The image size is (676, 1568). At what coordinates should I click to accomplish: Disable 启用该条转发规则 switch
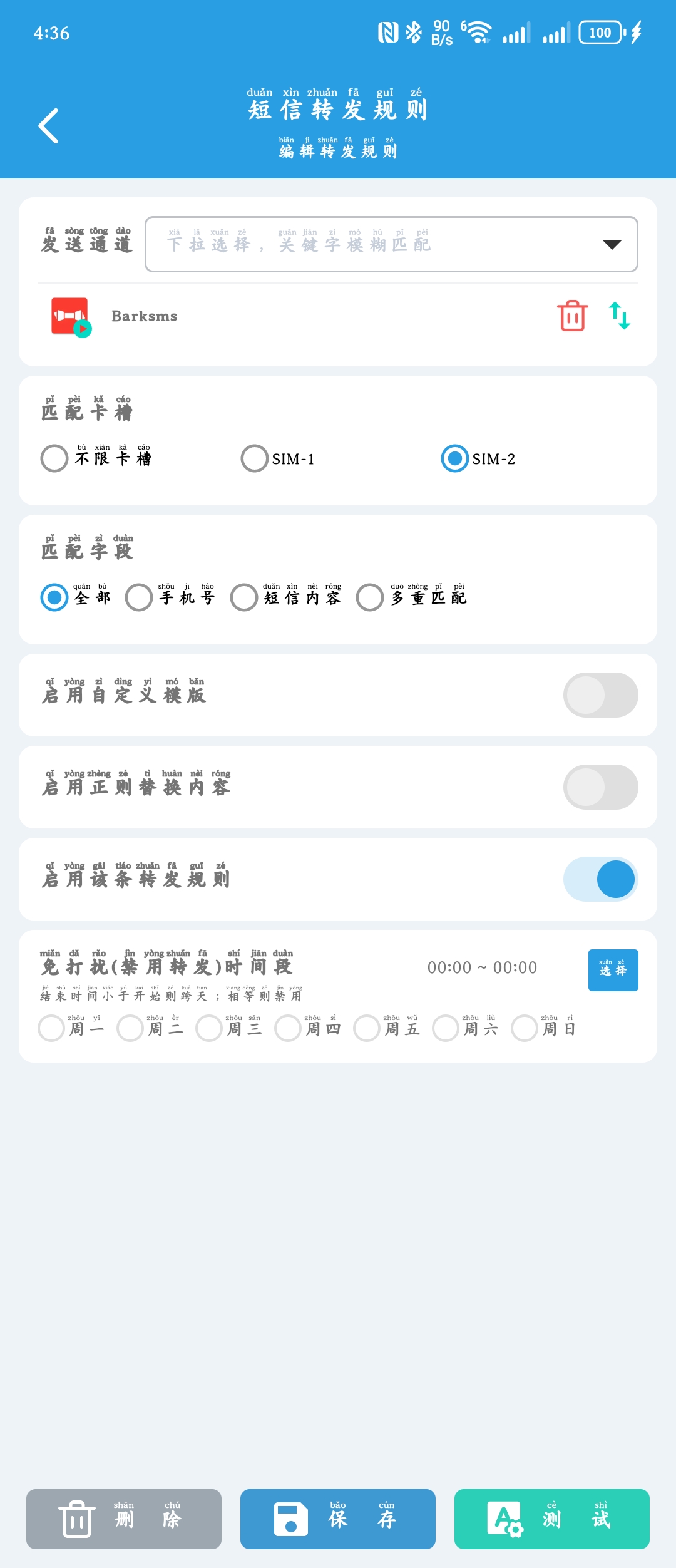[600, 879]
